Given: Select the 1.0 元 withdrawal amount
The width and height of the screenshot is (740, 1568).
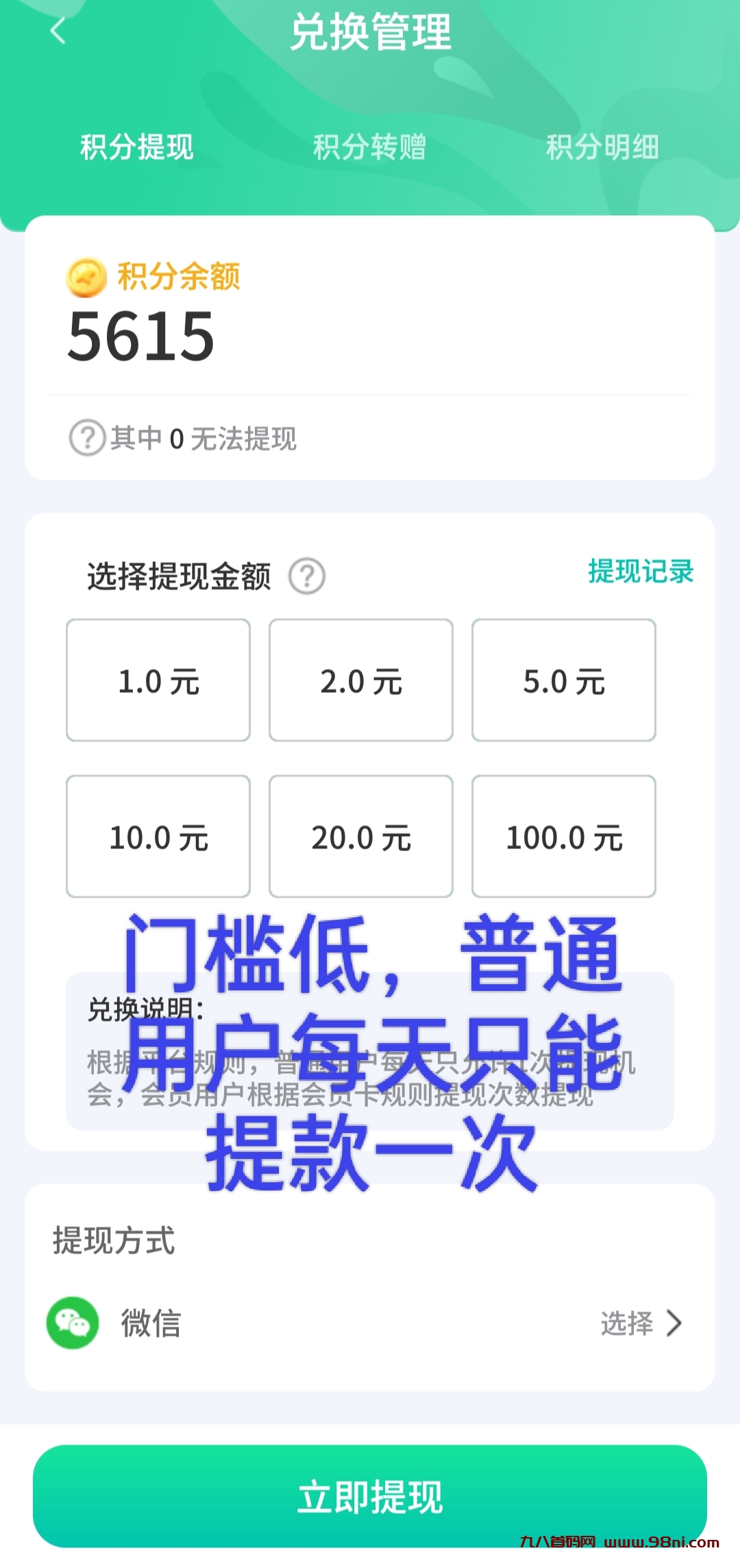Looking at the screenshot, I should pyautogui.click(x=158, y=681).
